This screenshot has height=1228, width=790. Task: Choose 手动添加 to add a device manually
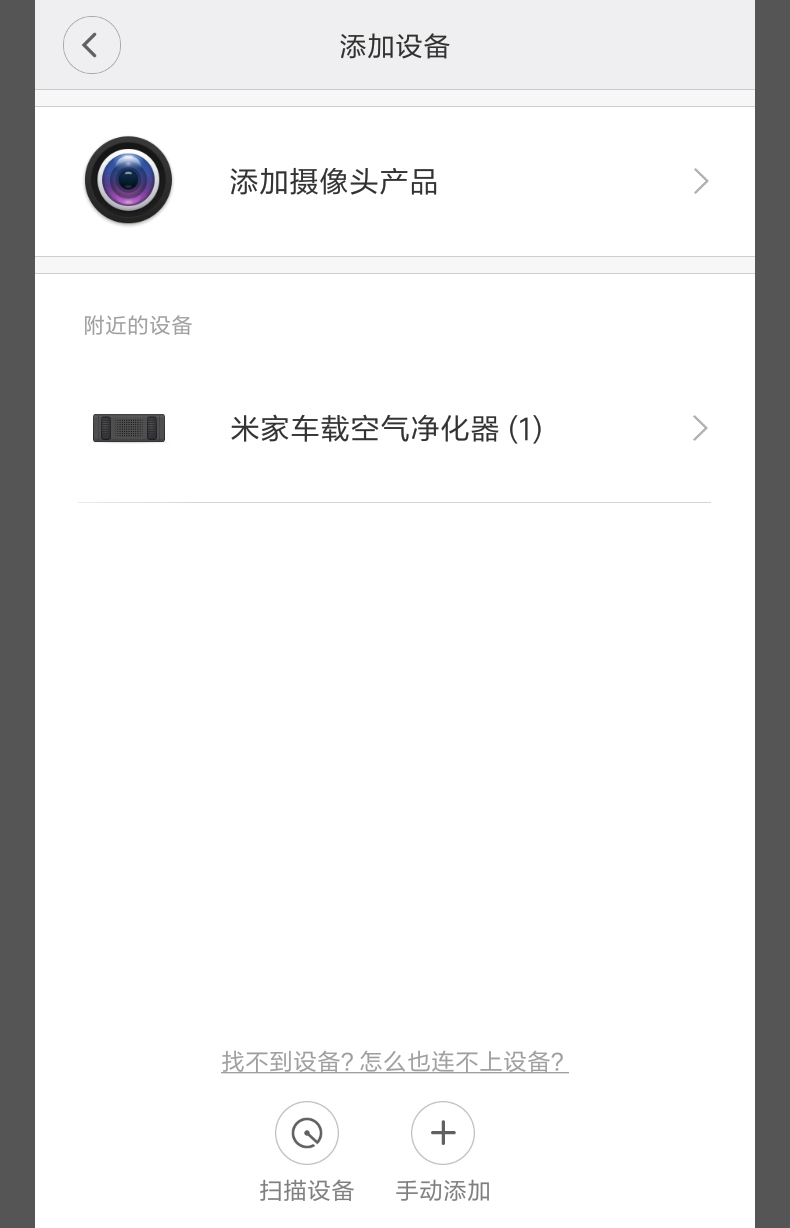(443, 1134)
